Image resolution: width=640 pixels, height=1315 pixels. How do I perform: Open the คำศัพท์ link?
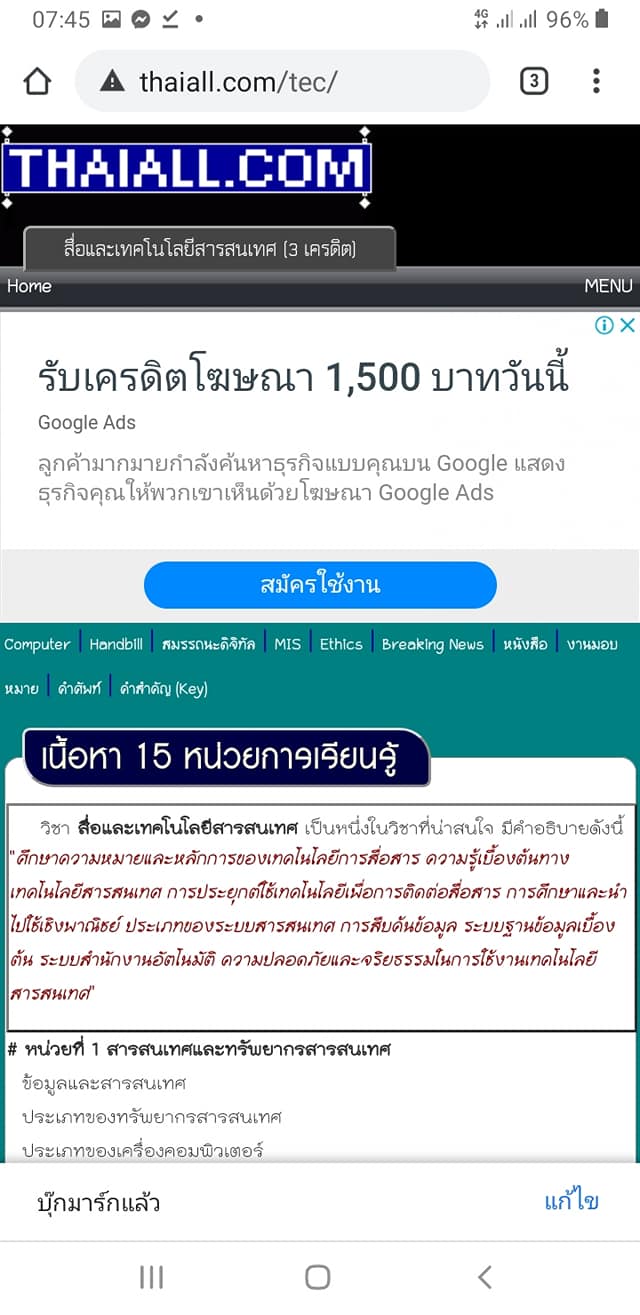pyautogui.click(x=79, y=689)
